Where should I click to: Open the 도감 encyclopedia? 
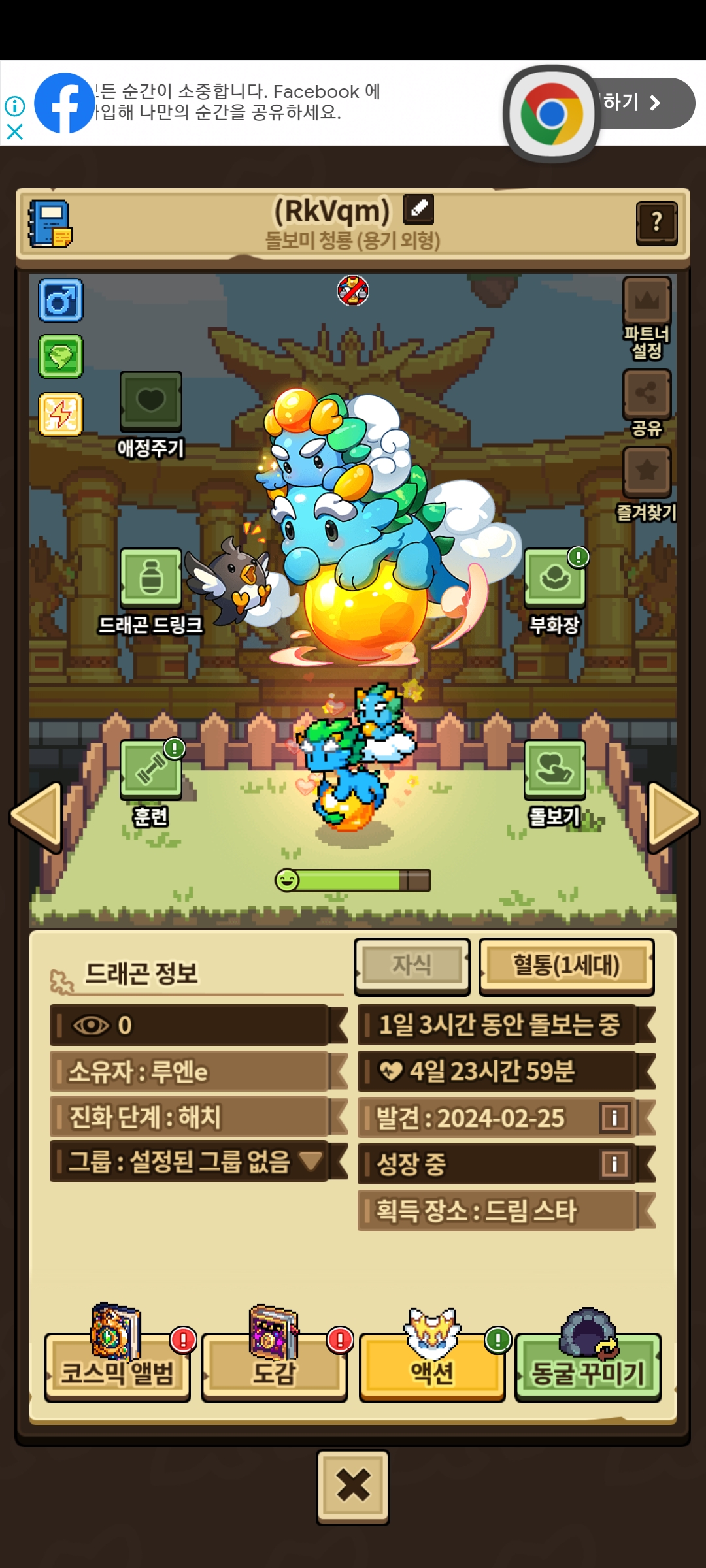point(274,1371)
